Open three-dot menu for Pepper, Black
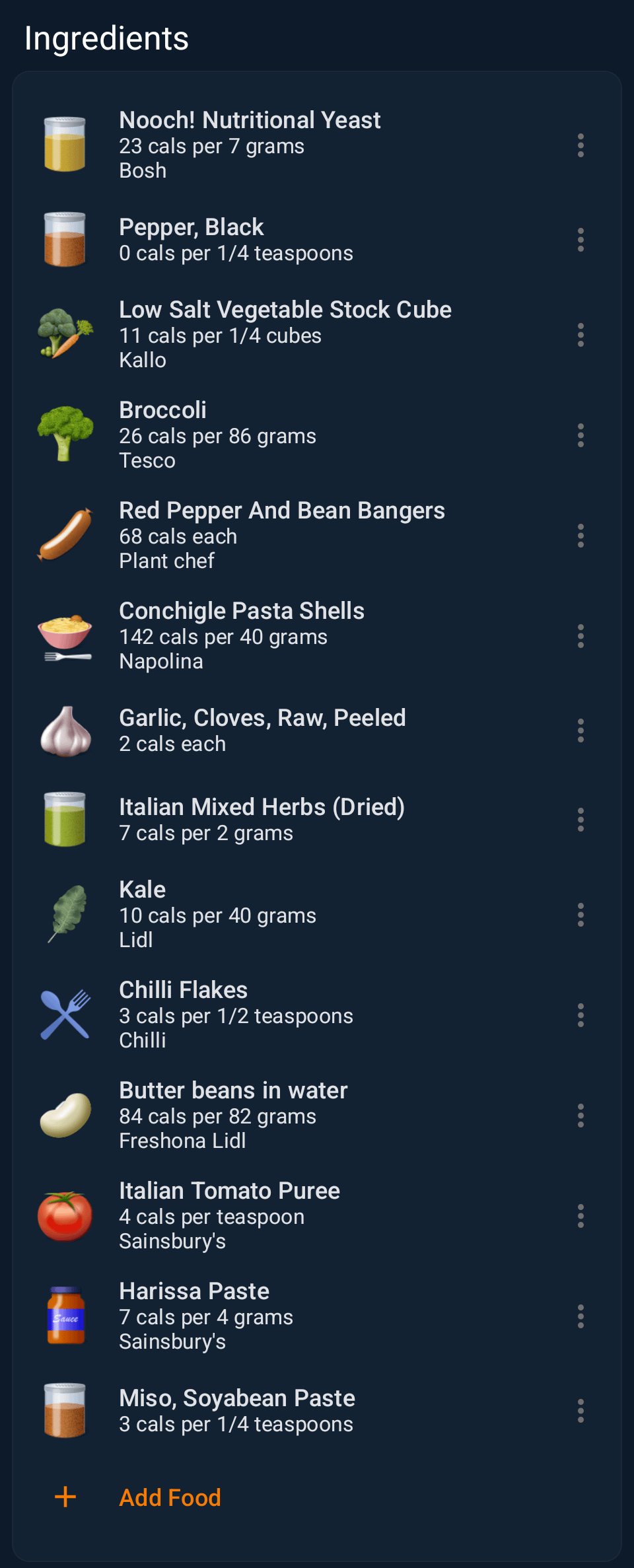Screen dimensions: 634x1568 pos(581,240)
